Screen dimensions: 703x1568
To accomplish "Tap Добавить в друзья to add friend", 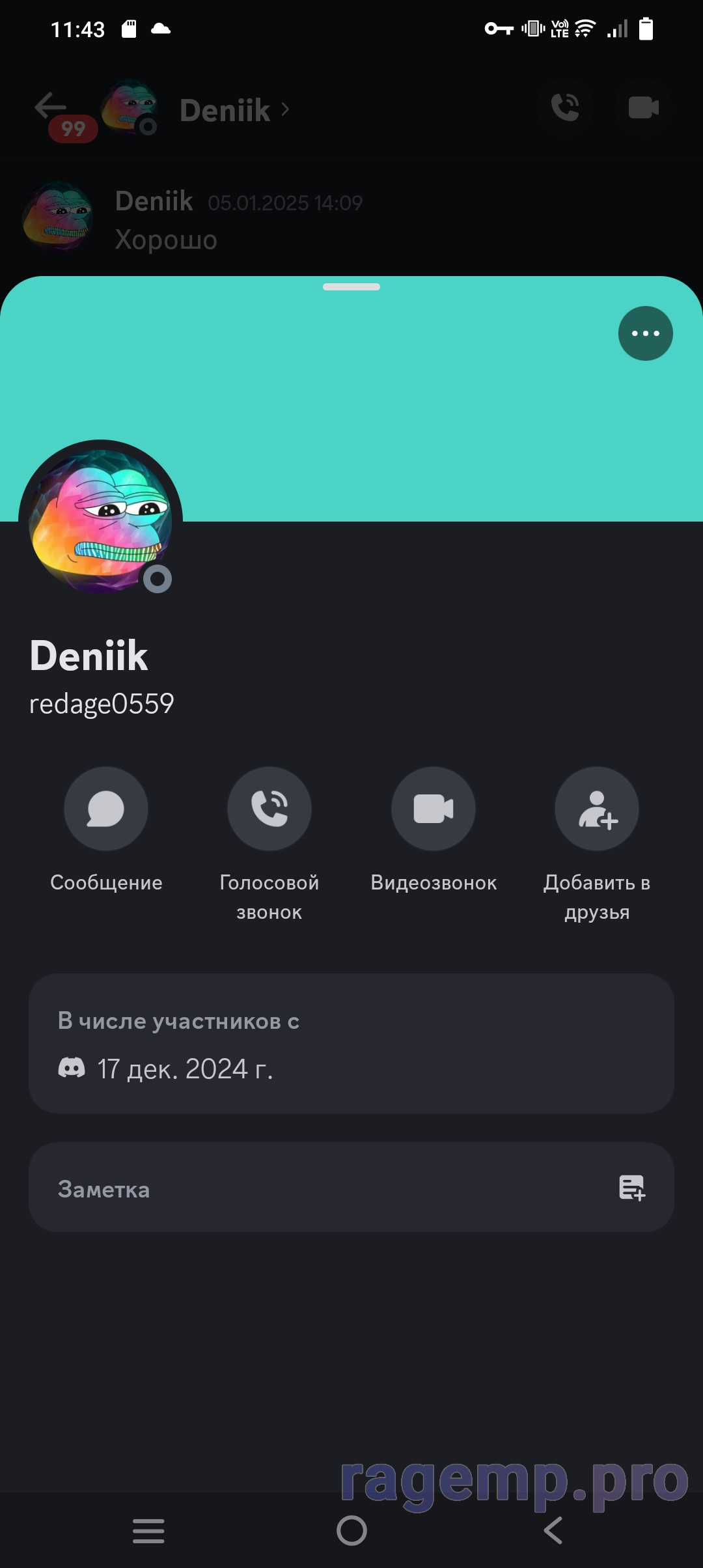I will [597, 809].
